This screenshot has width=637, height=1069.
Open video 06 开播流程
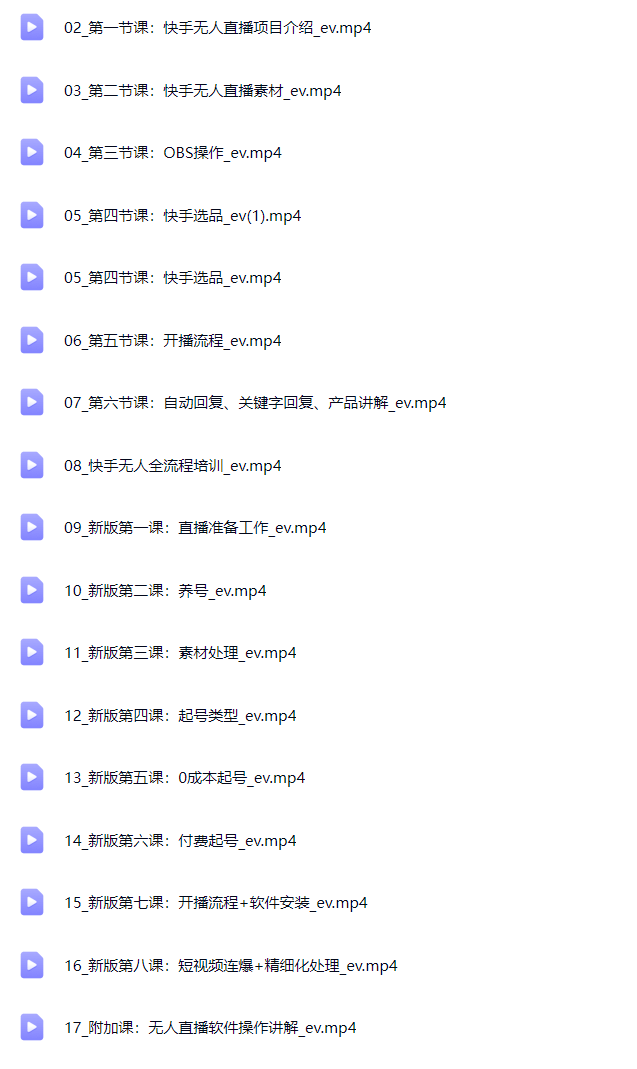click(x=172, y=341)
